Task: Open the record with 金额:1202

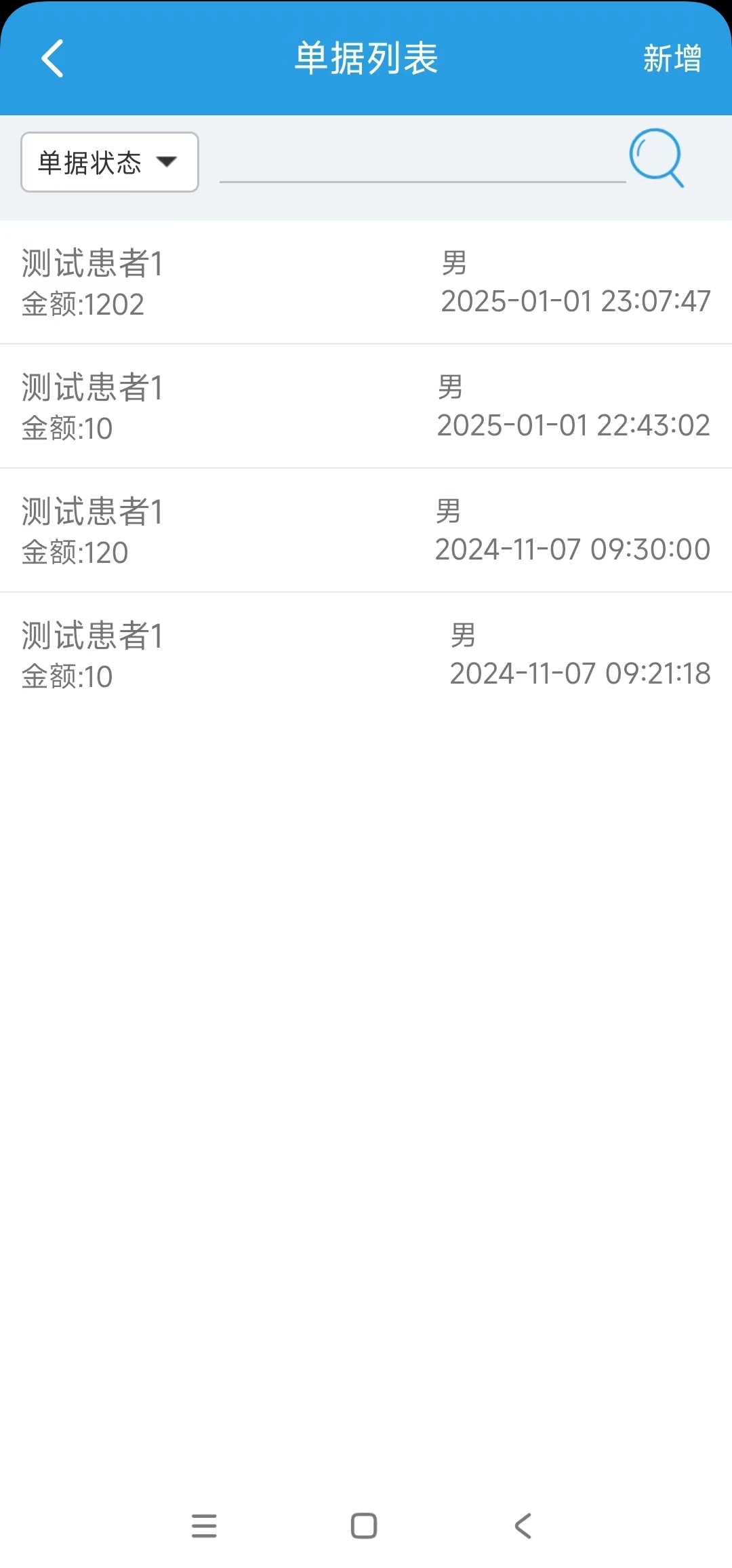Action: 366,283
